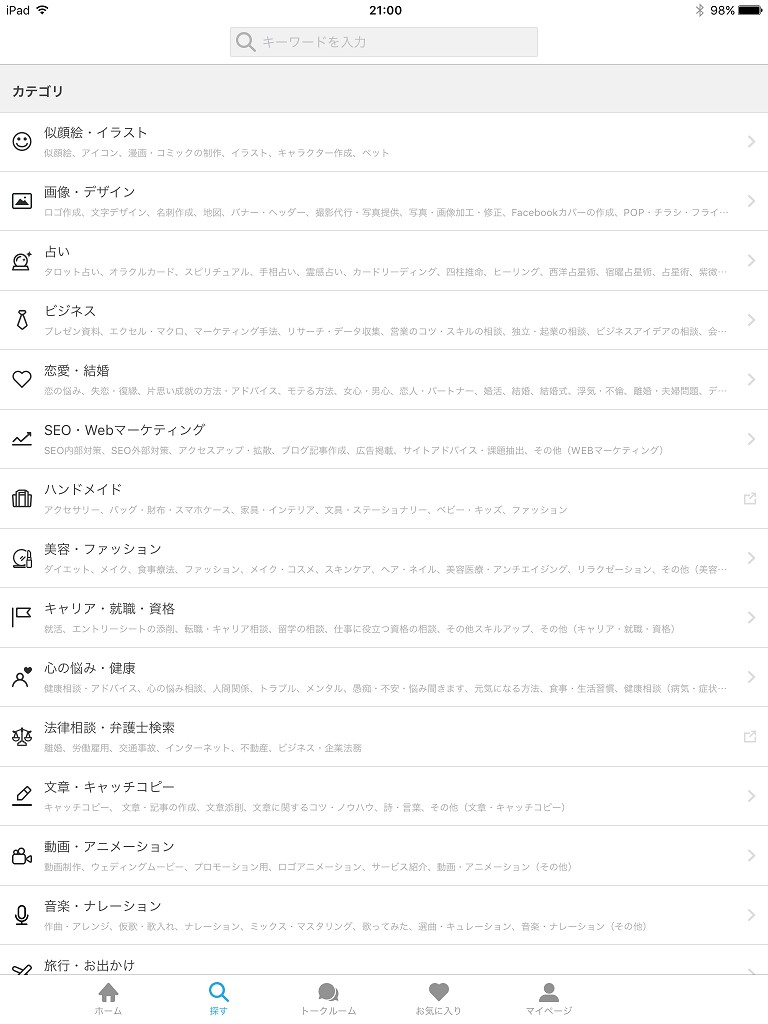Select the 心の悩み・健康 category

384,677
